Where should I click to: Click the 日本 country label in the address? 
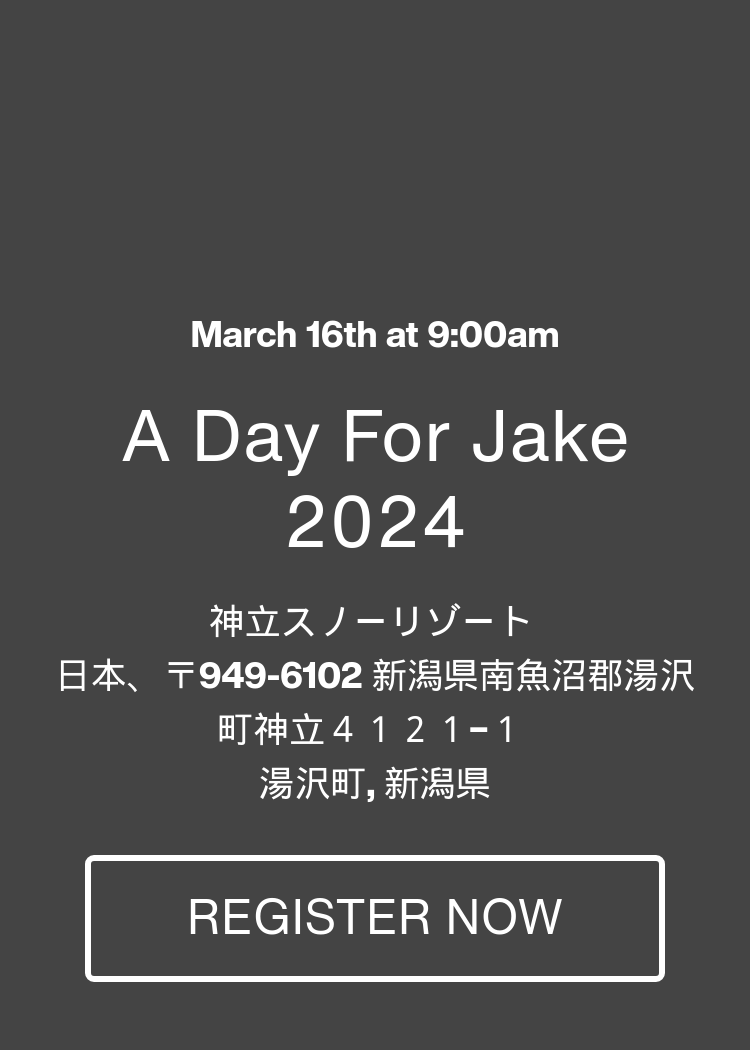[93, 675]
